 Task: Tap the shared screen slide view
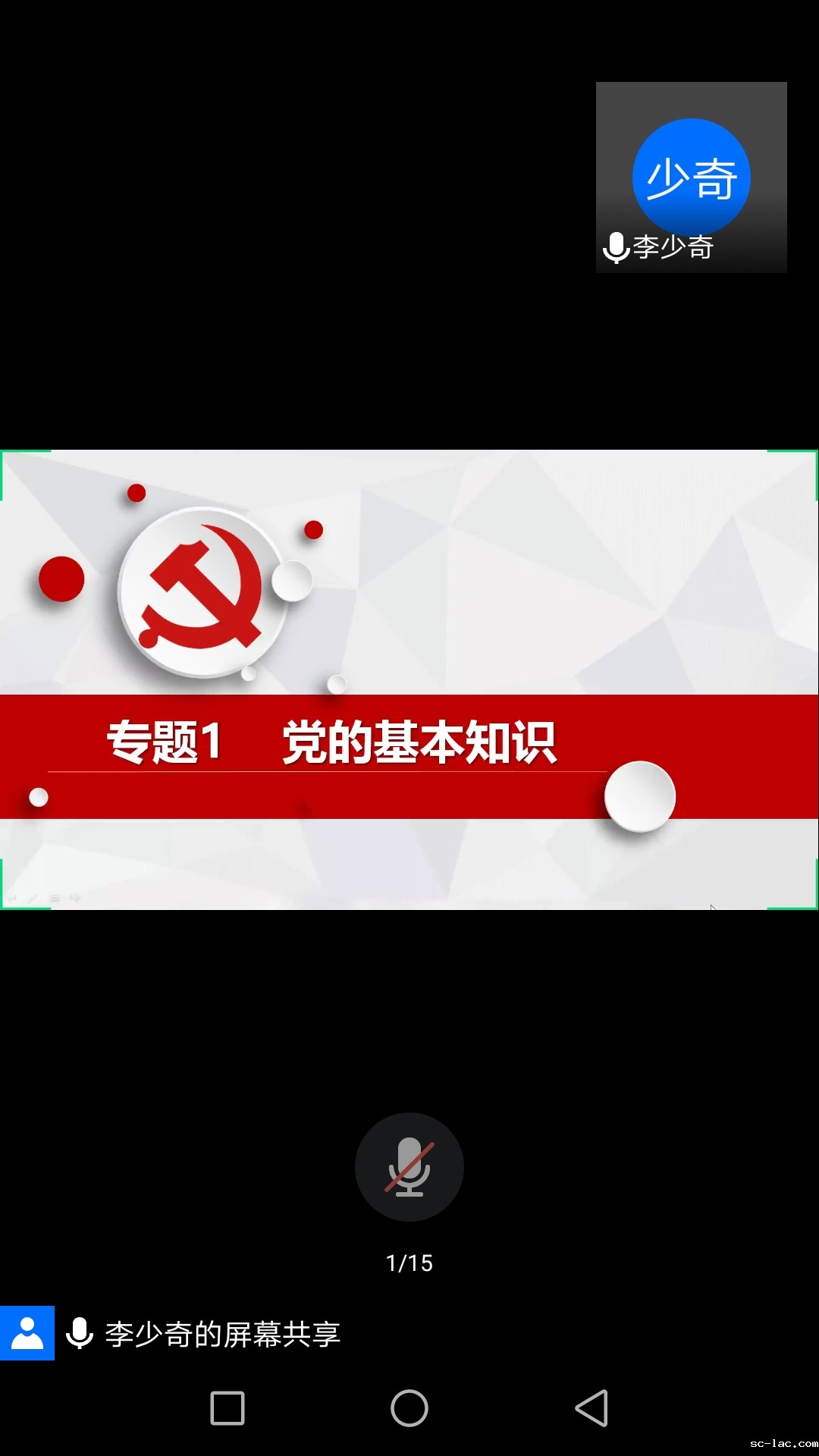coord(409,679)
